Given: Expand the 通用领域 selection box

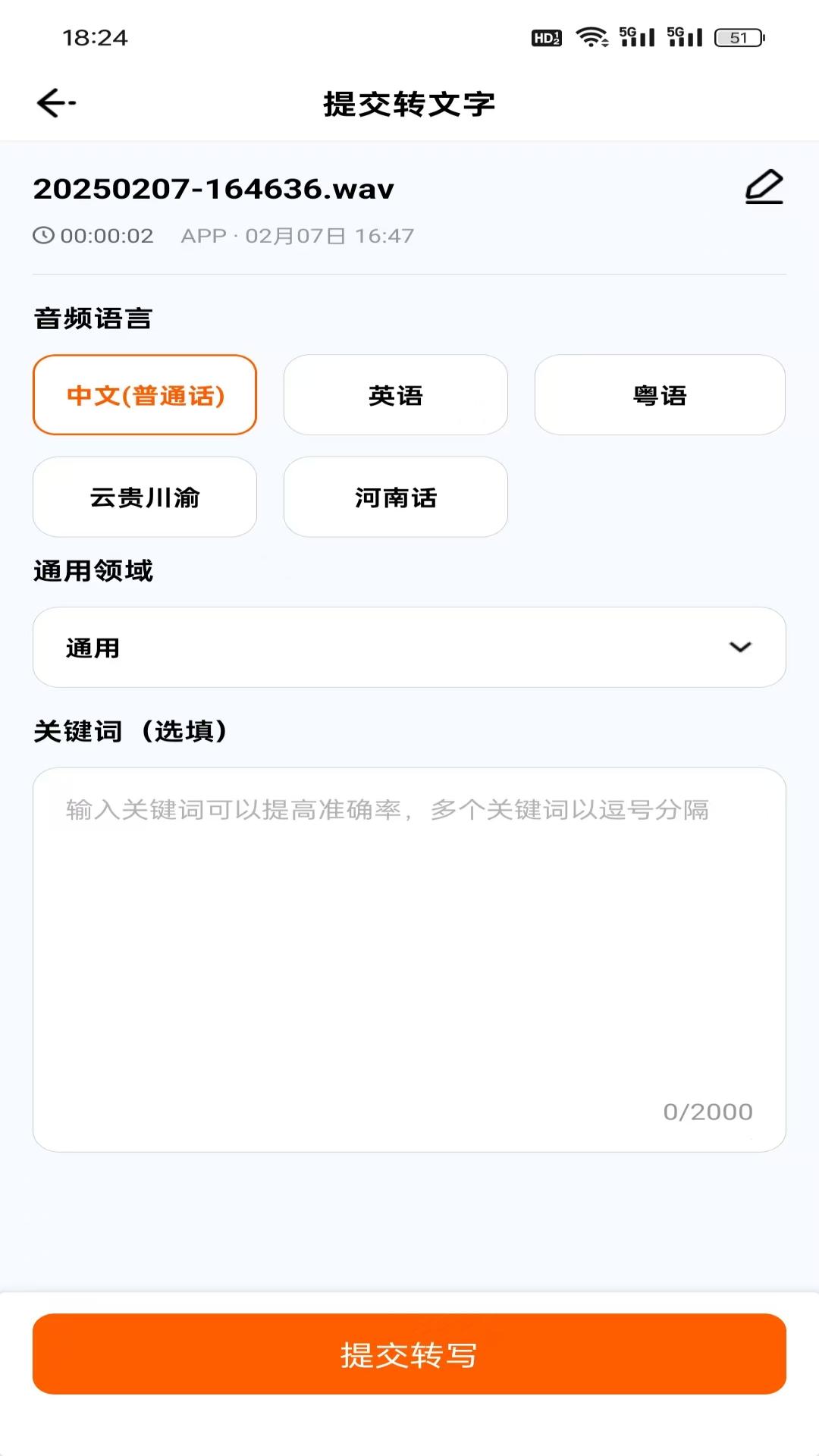Looking at the screenshot, I should [409, 648].
